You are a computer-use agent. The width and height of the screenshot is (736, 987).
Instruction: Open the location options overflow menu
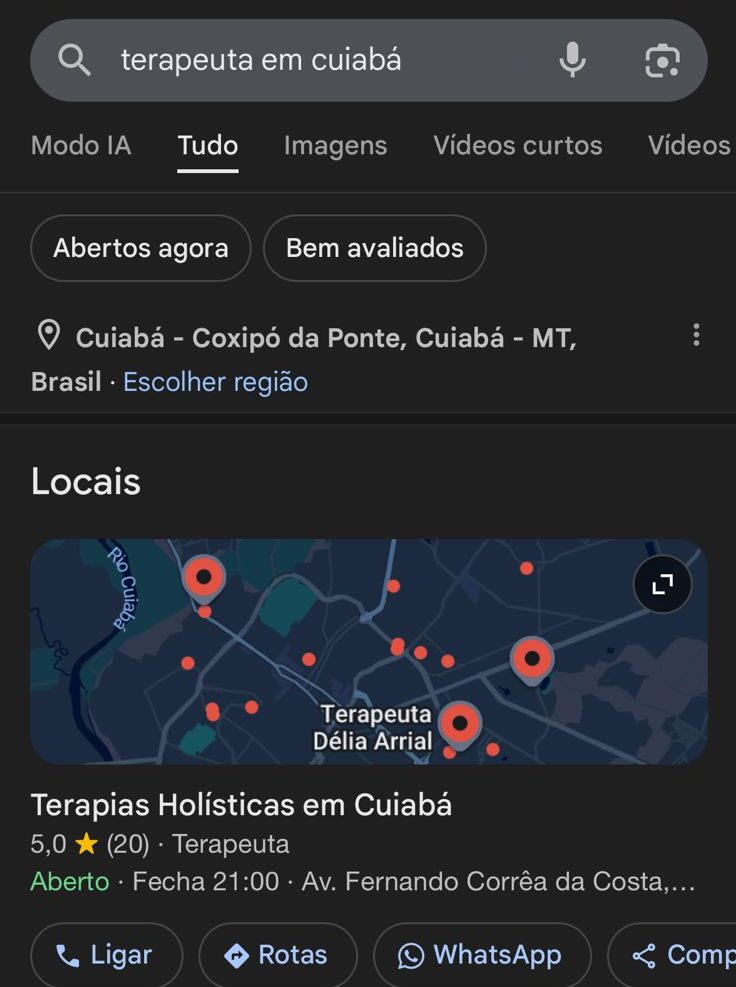[696, 336]
